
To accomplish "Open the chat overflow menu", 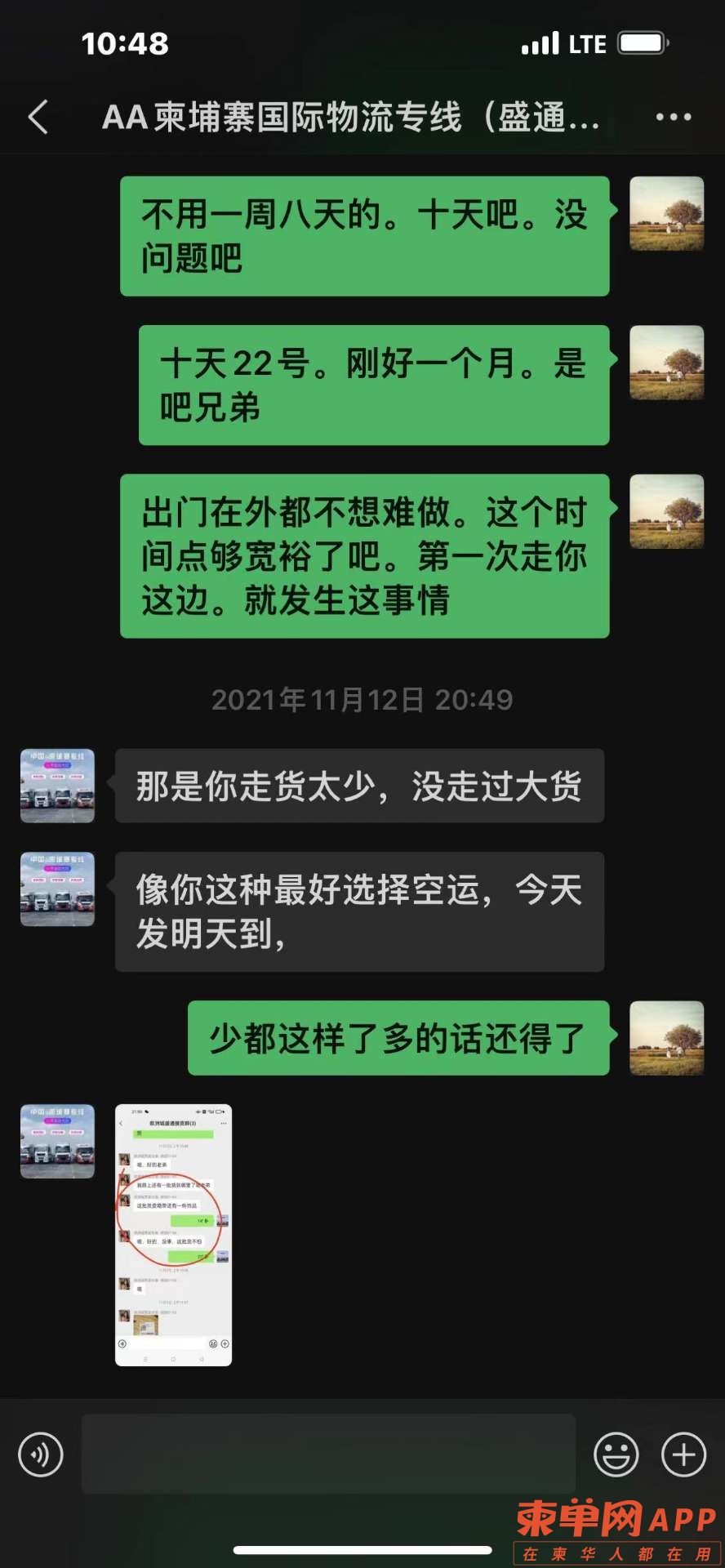I will click(674, 118).
